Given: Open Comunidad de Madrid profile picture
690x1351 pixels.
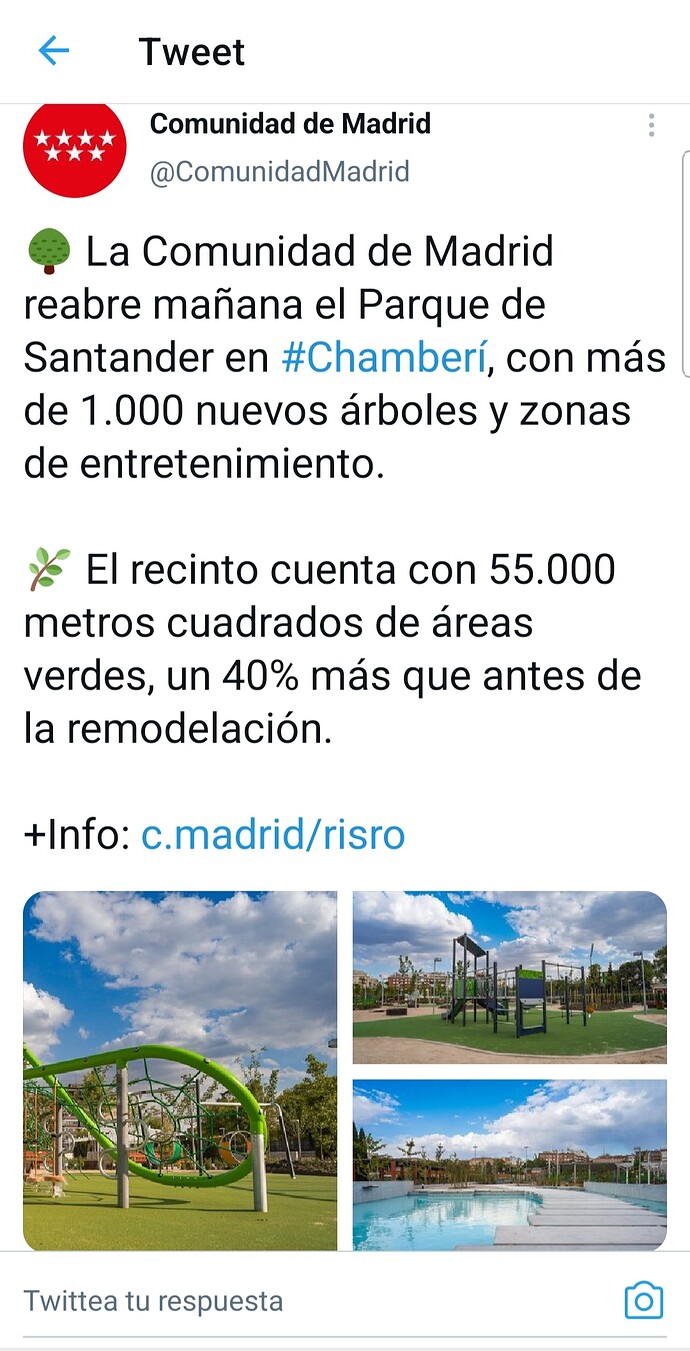Looking at the screenshot, I should [74, 147].
